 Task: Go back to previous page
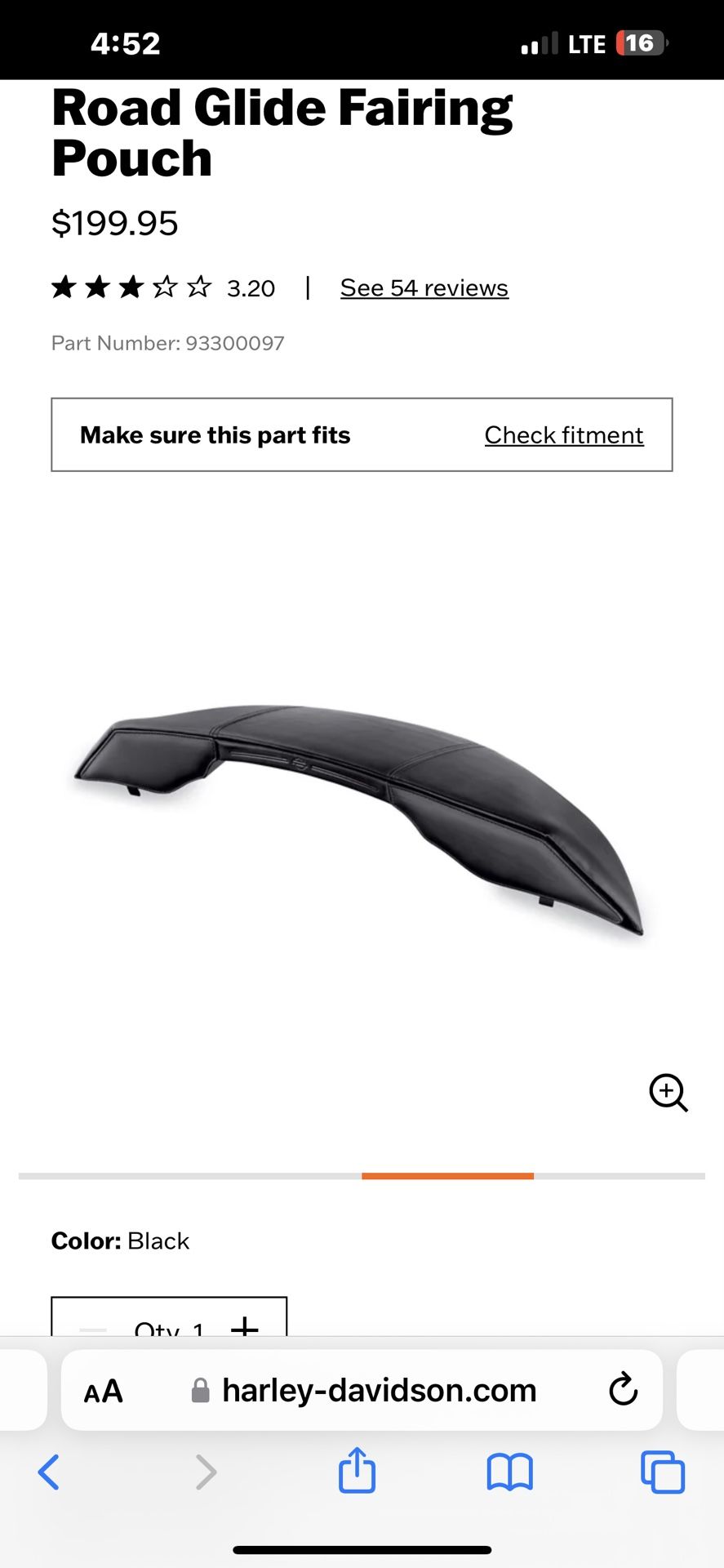point(49,1472)
